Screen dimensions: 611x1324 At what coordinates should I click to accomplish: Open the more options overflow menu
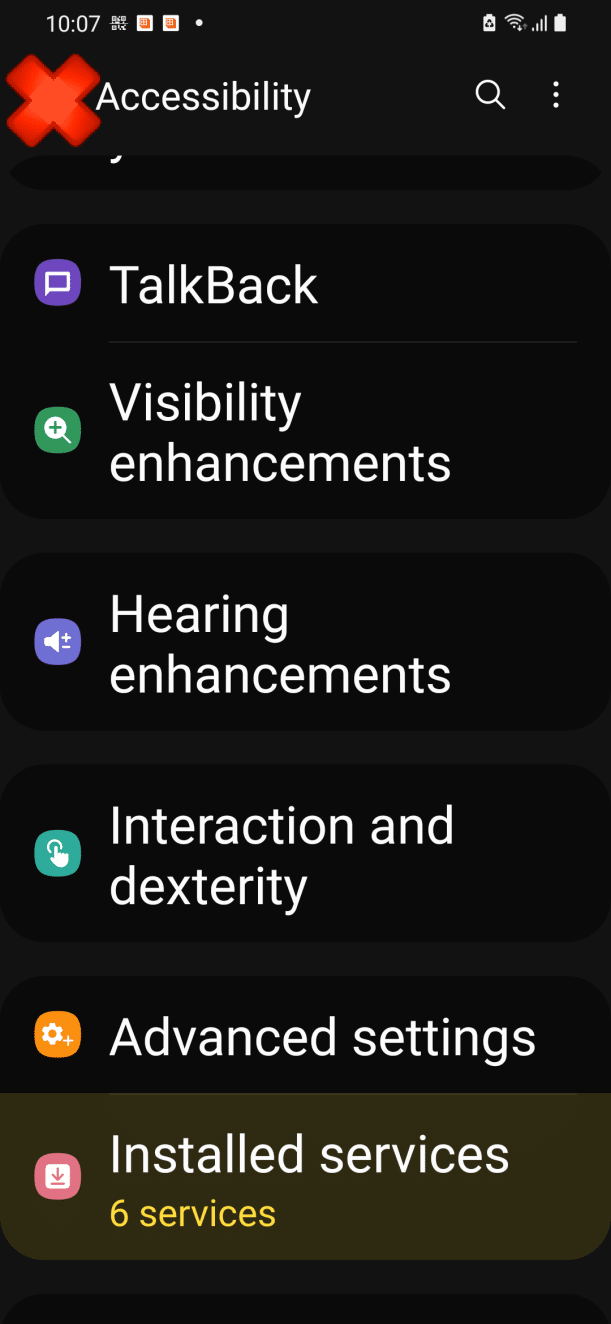click(x=556, y=96)
